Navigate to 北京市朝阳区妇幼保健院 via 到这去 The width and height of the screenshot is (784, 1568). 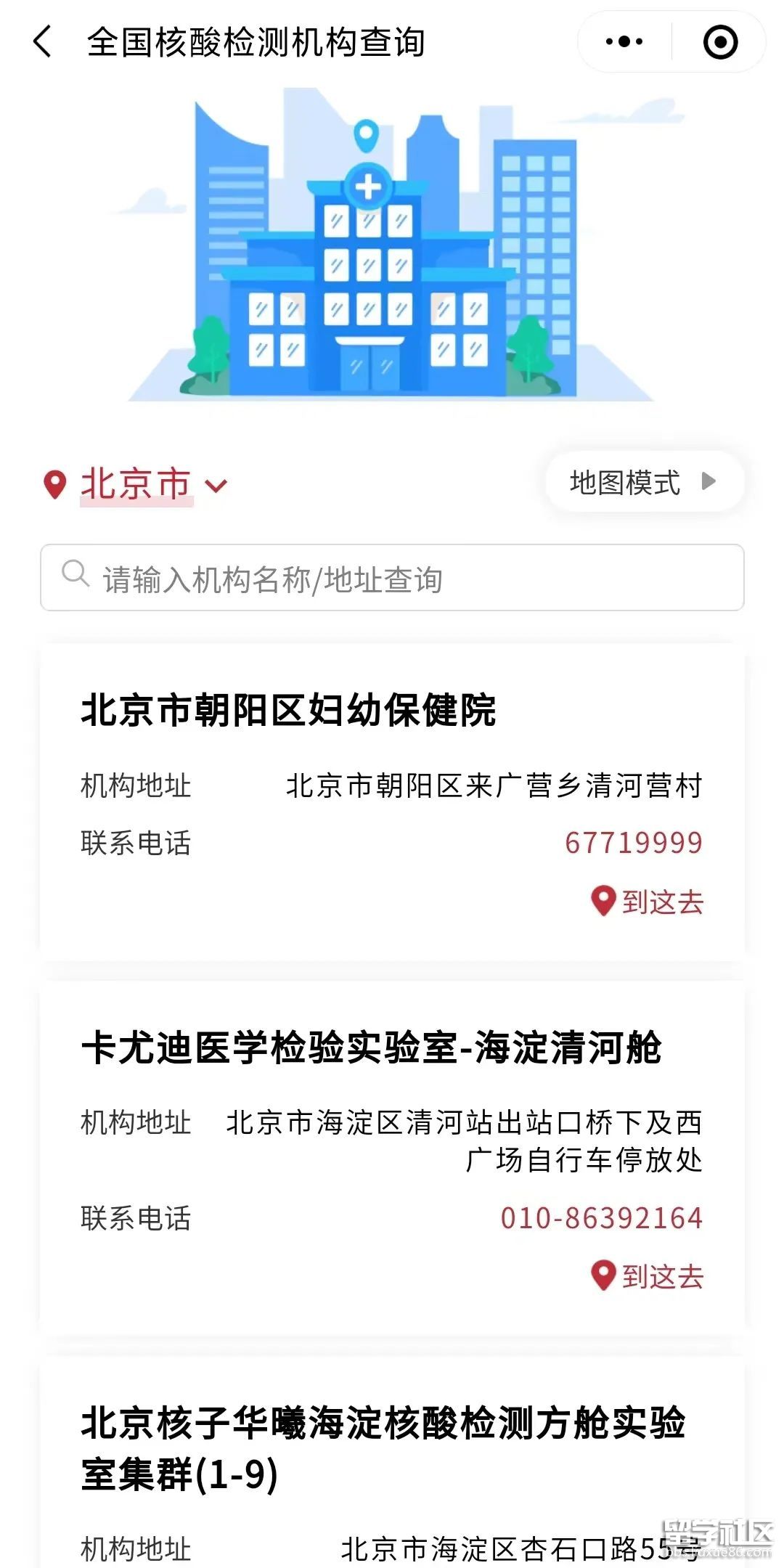[x=648, y=902]
